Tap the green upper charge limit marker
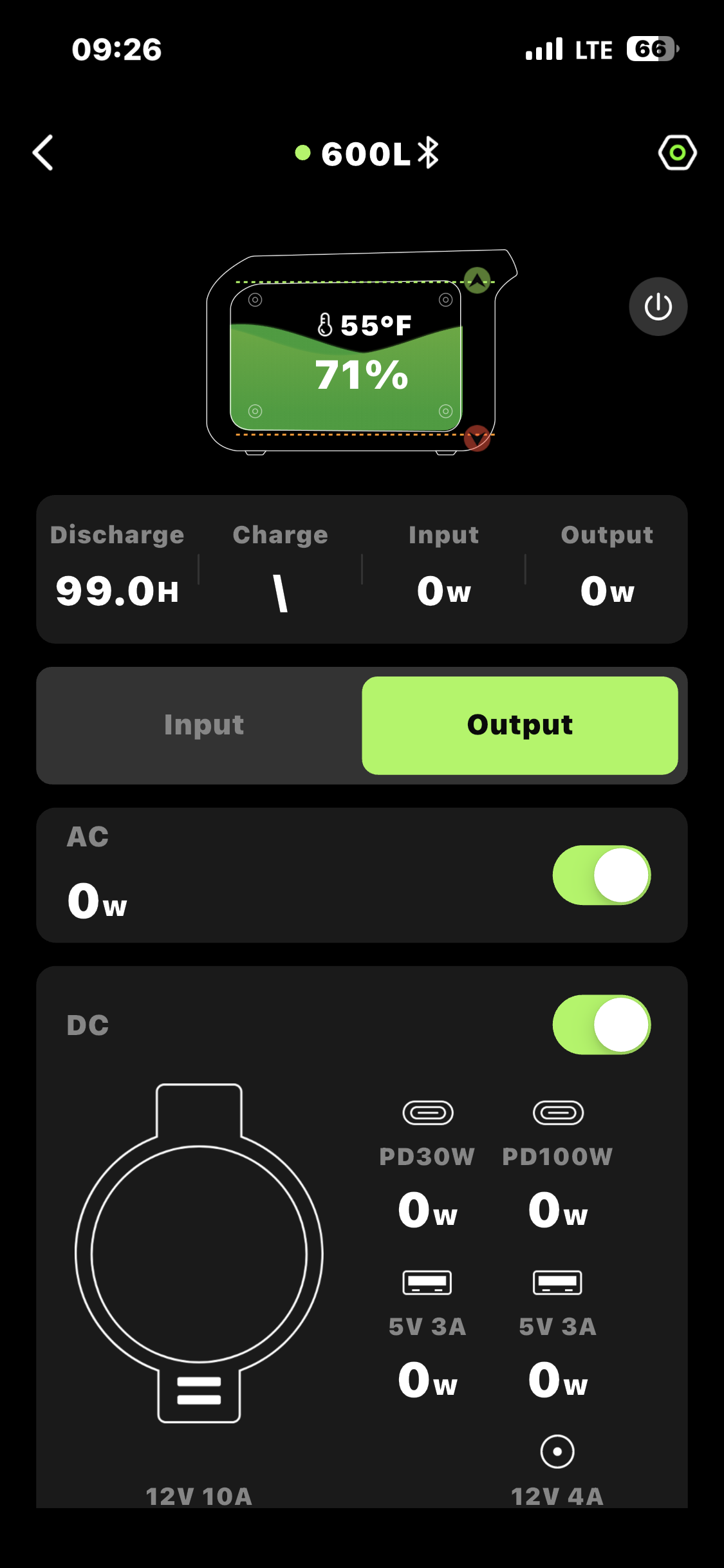This screenshot has width=724, height=1568. click(x=478, y=280)
